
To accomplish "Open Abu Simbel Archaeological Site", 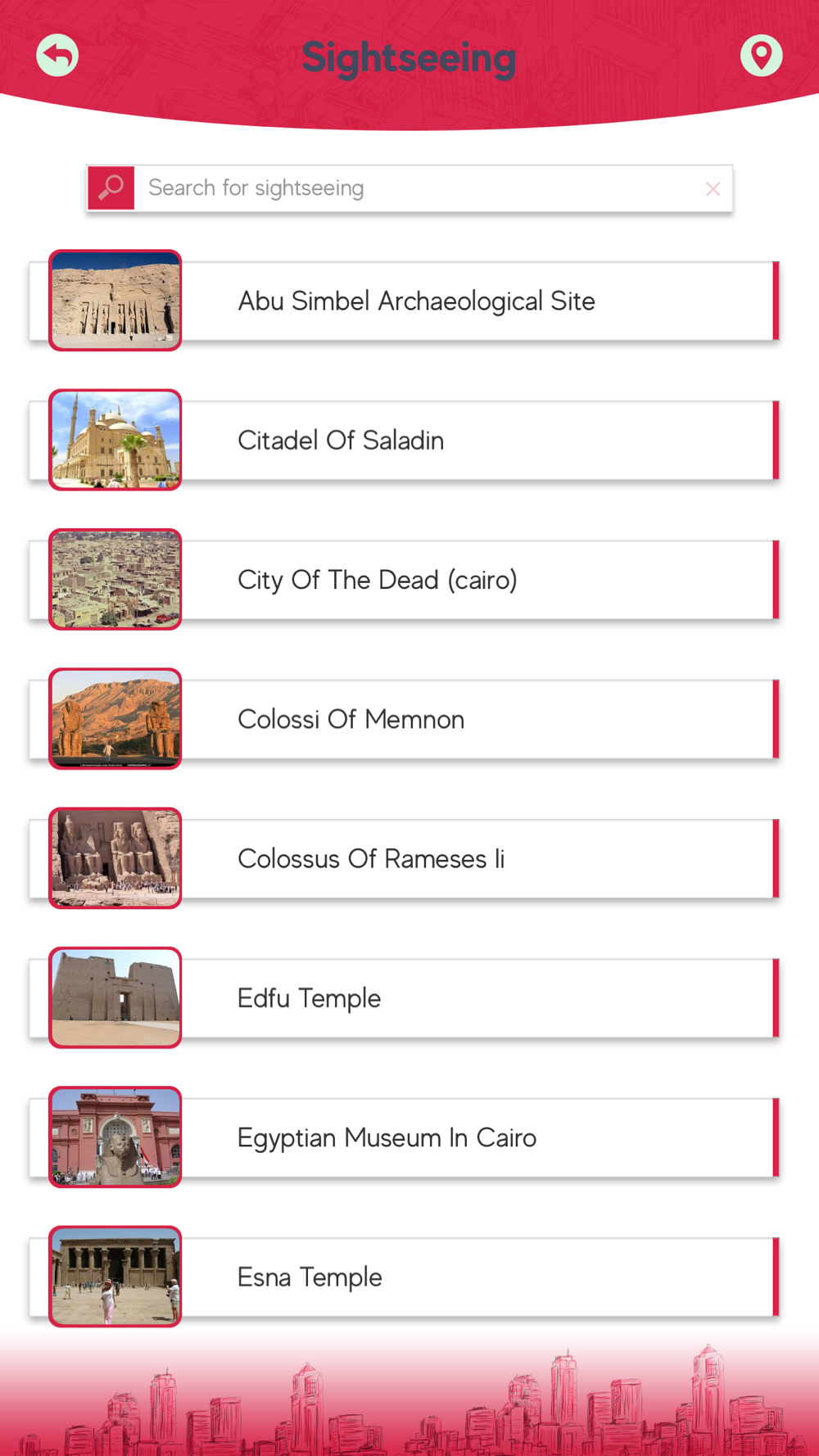I will pyautogui.click(x=405, y=301).
